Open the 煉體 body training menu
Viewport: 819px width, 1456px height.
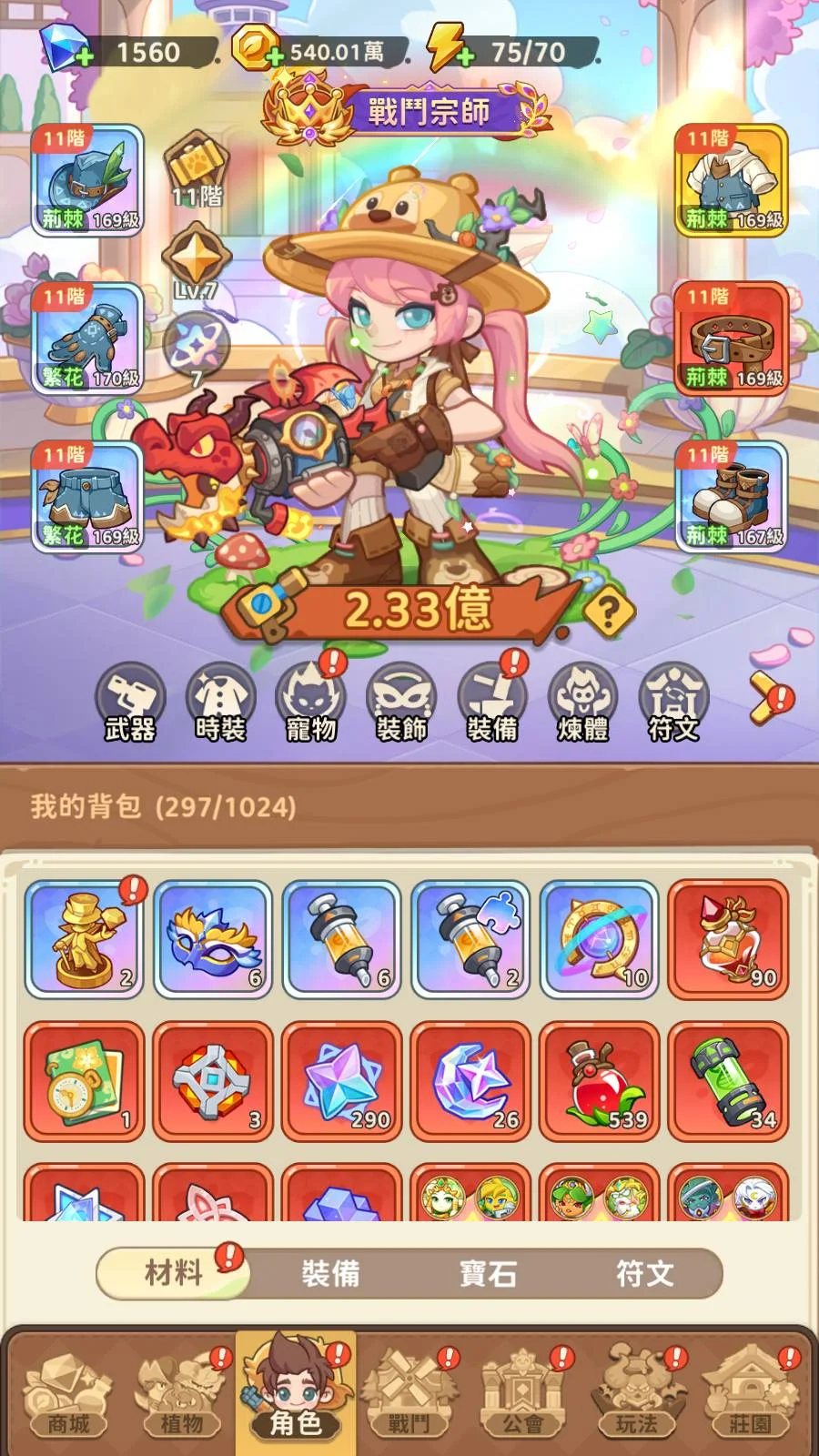coord(582,703)
